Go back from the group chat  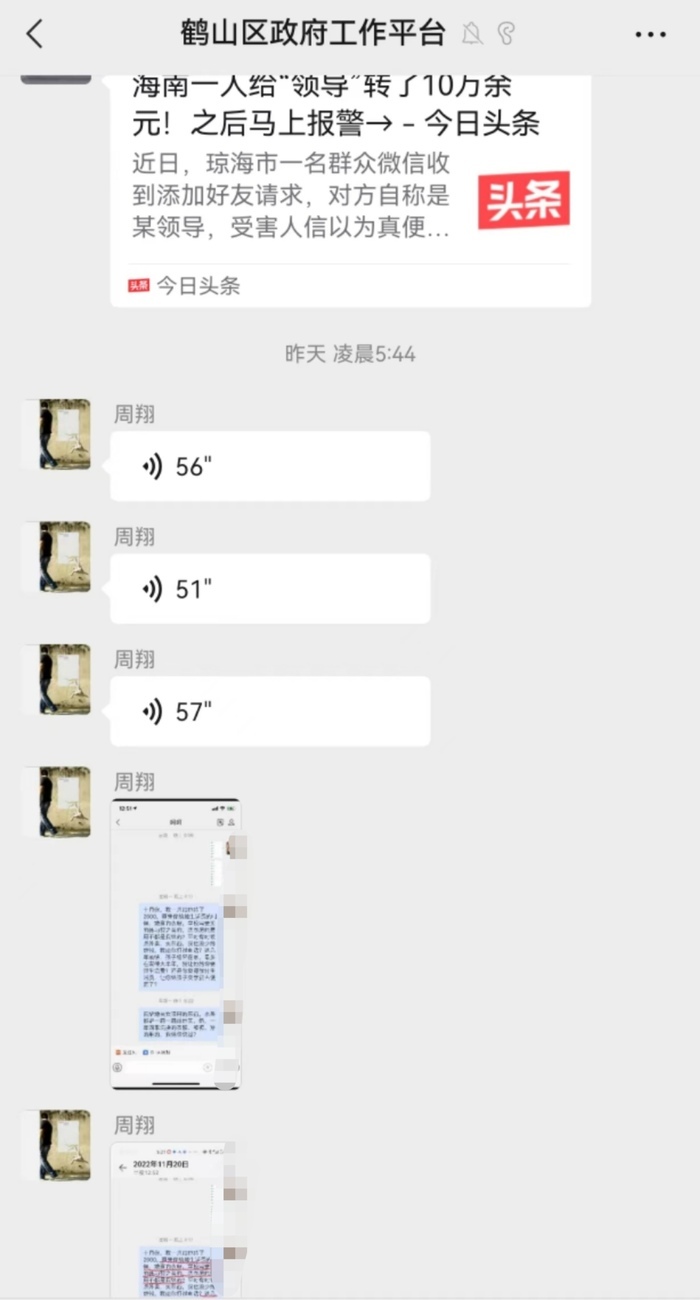pos(35,34)
